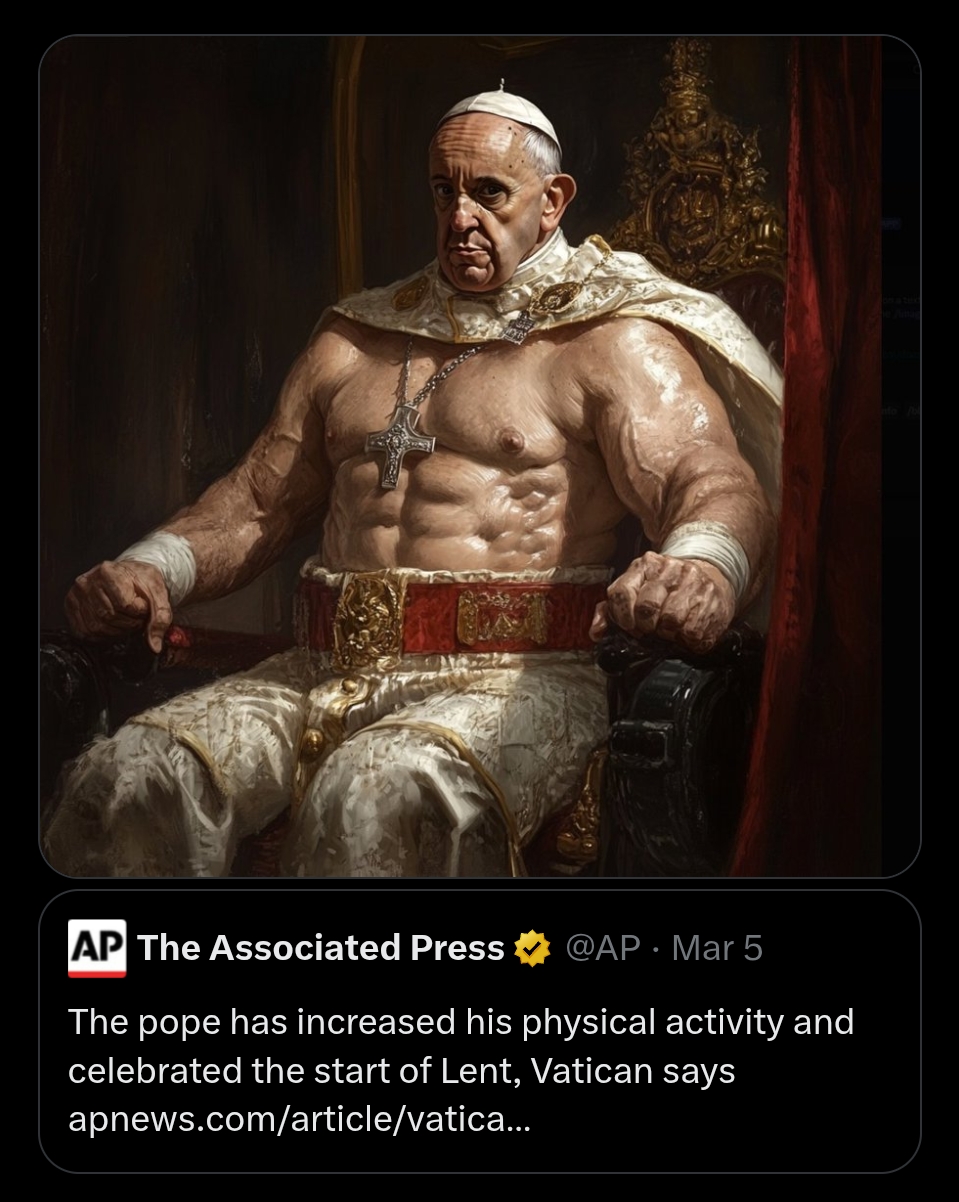
Task: Open the attached image in full view
Action: [479, 456]
